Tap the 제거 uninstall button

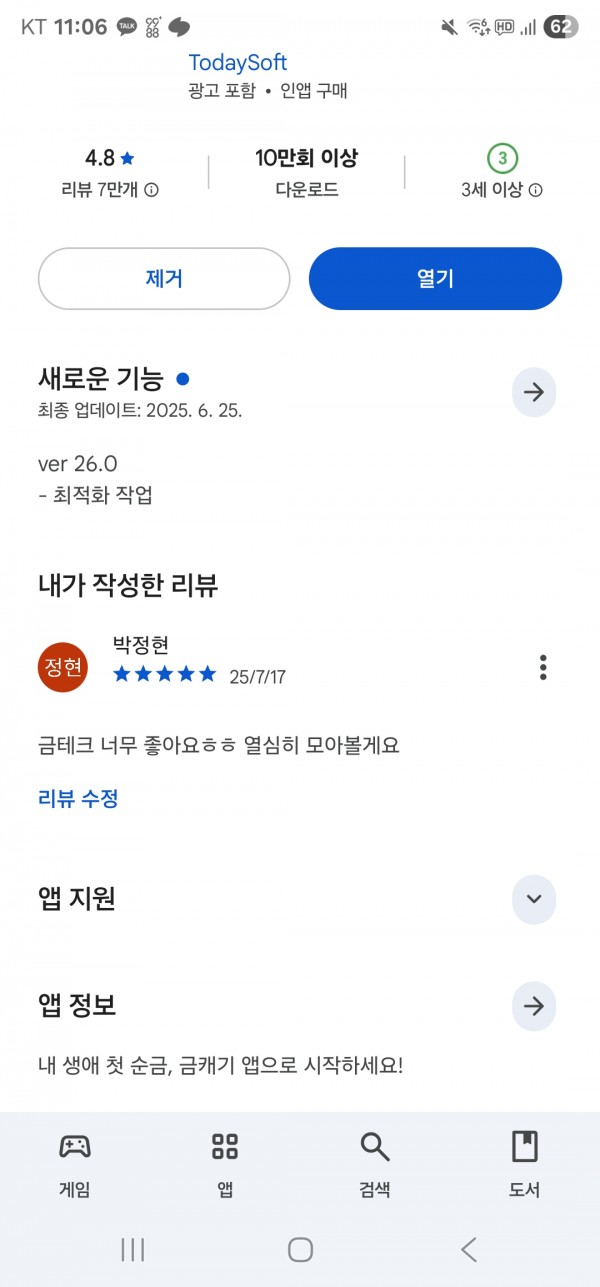coord(164,279)
